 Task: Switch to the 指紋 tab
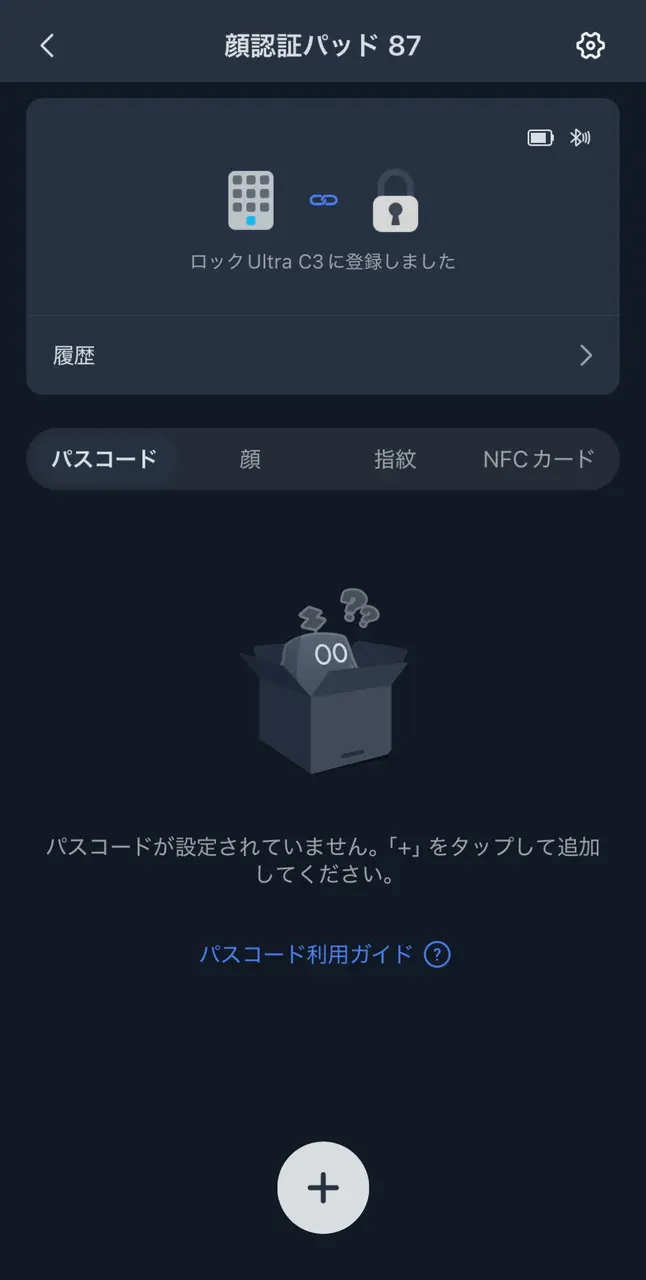395,459
